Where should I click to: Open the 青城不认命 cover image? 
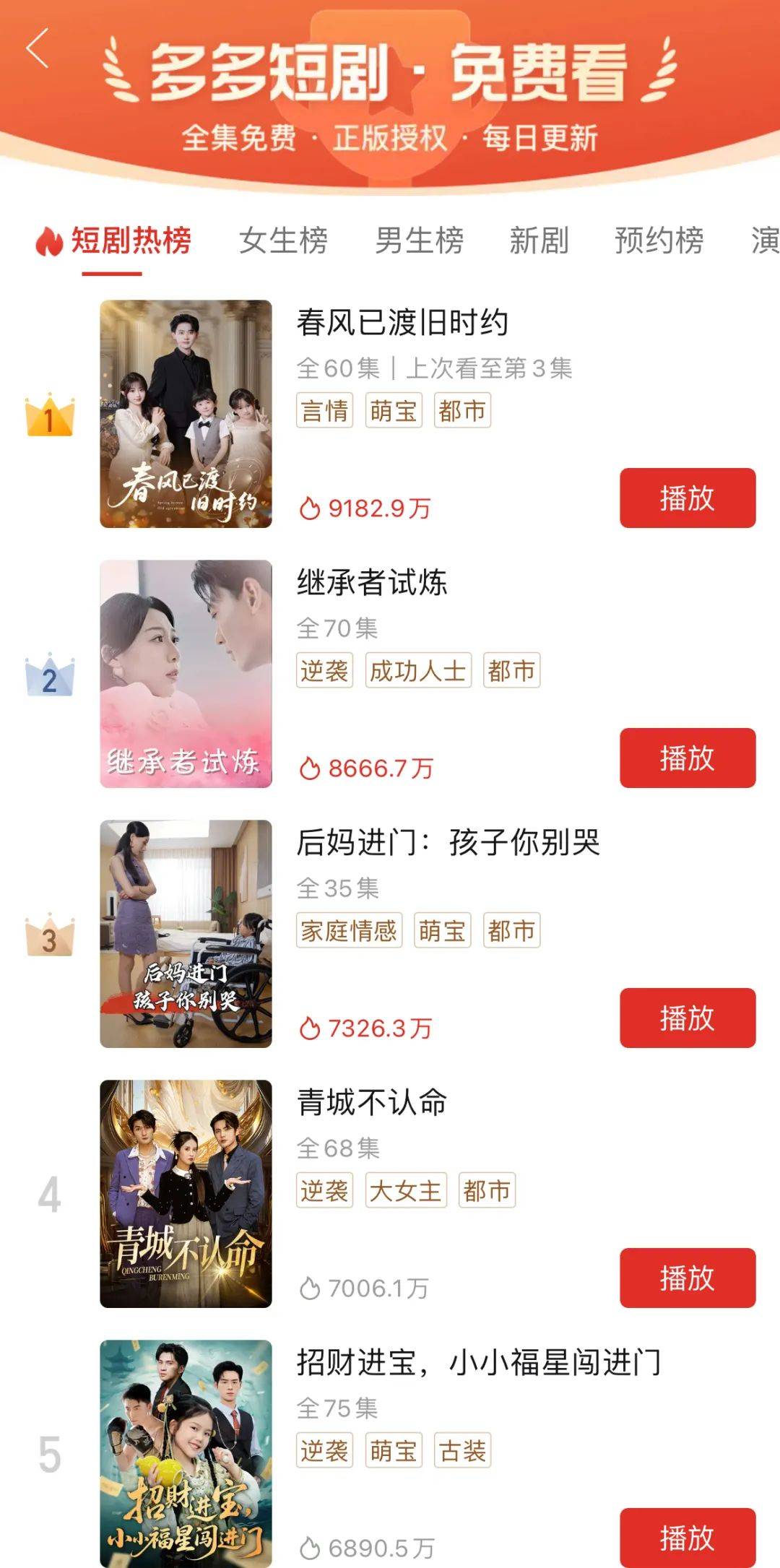tap(186, 1194)
